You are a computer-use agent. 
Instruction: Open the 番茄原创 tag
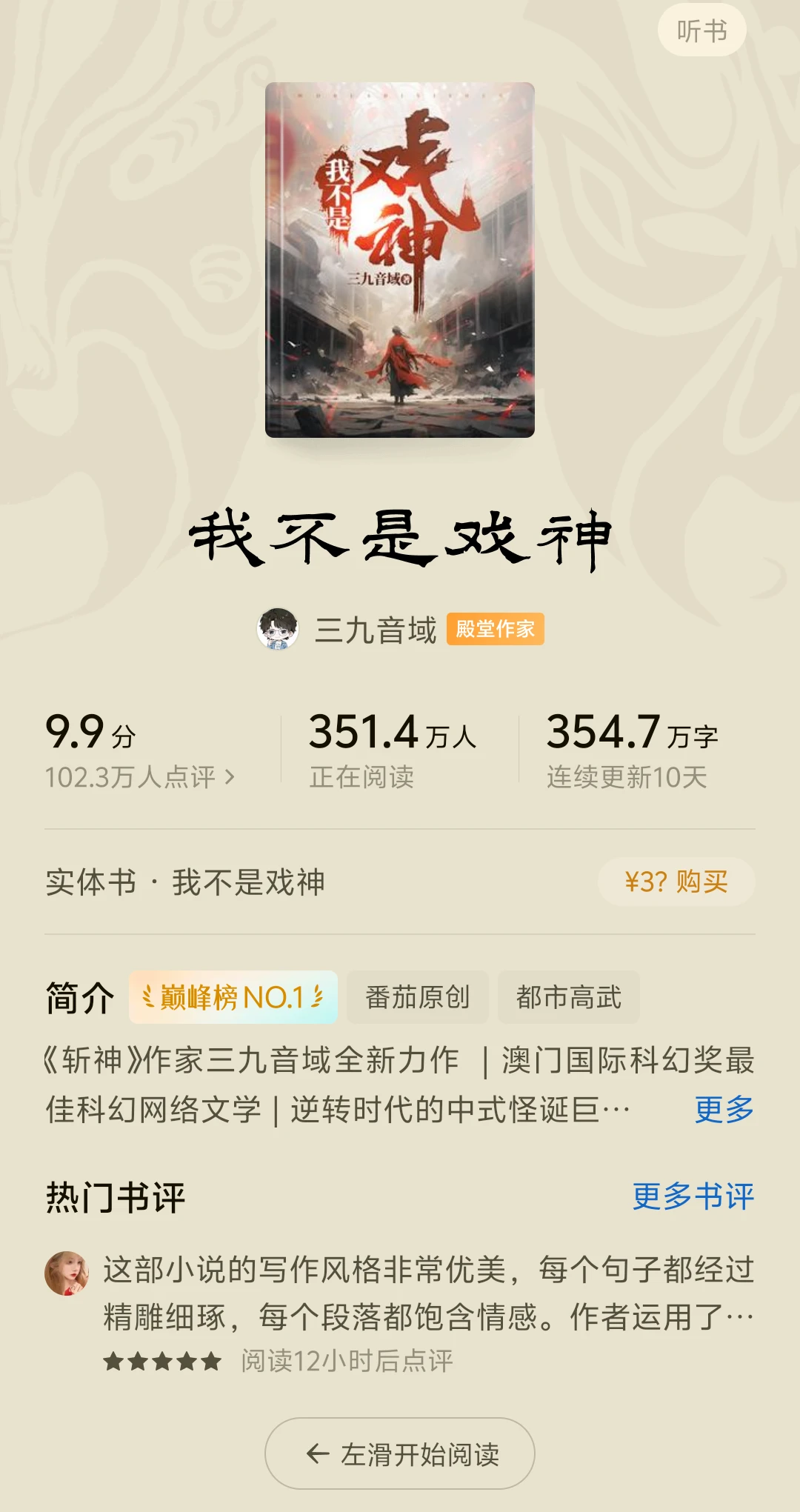point(417,997)
